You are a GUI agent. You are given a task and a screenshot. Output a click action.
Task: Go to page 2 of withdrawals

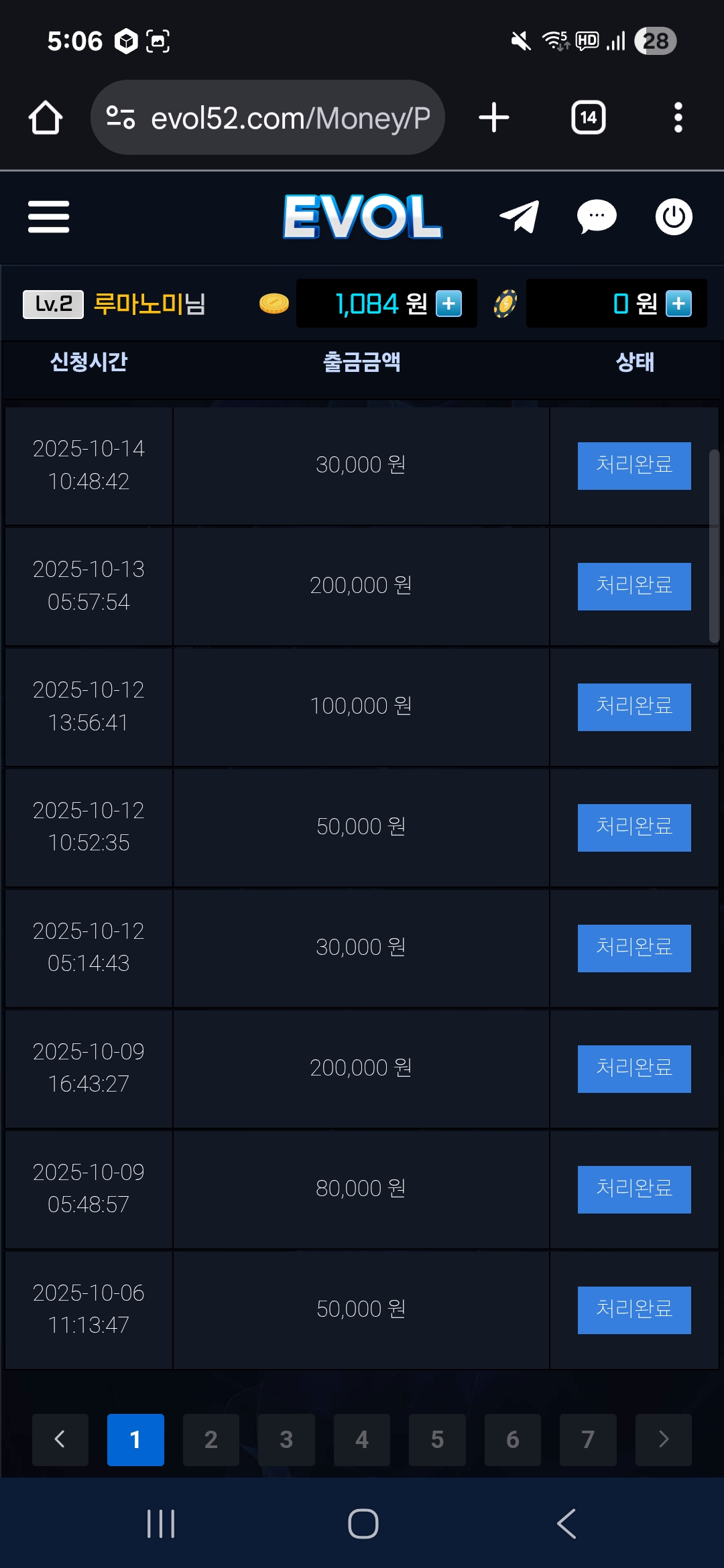point(210,1439)
